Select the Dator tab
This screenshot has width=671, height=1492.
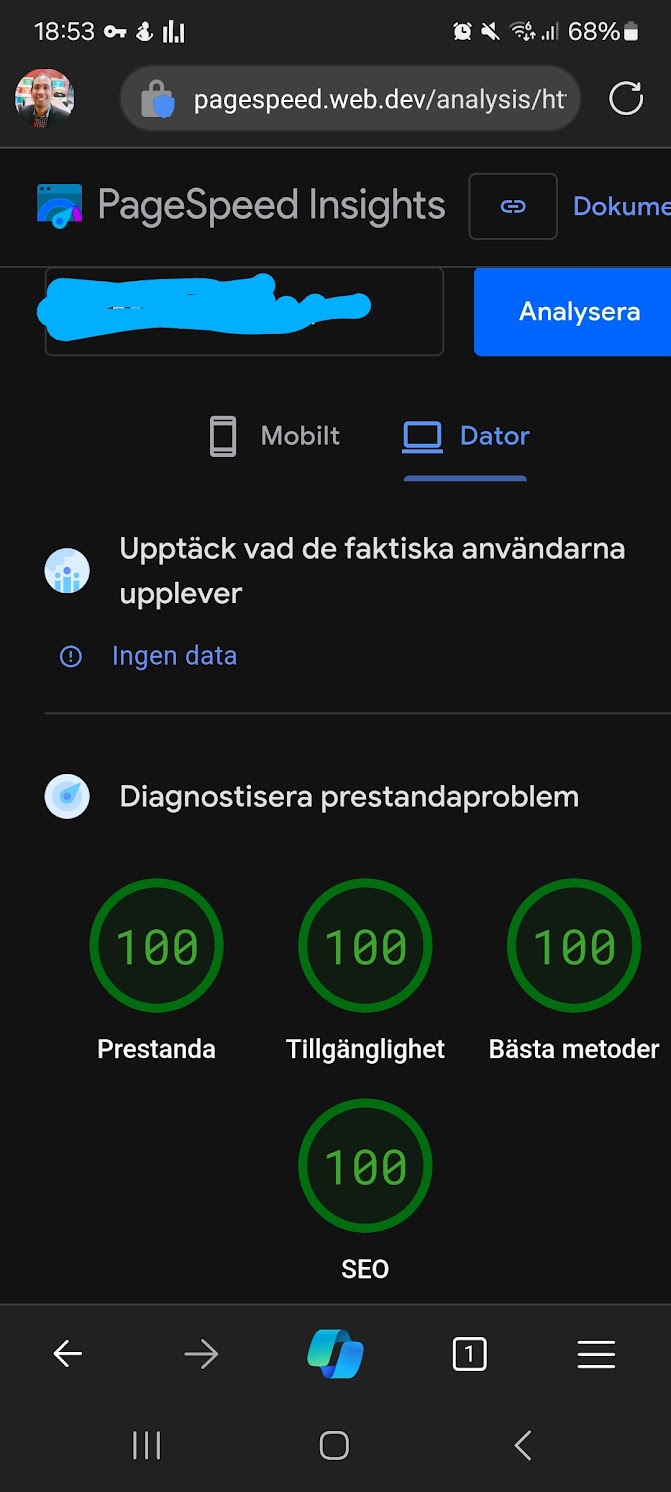[466, 436]
